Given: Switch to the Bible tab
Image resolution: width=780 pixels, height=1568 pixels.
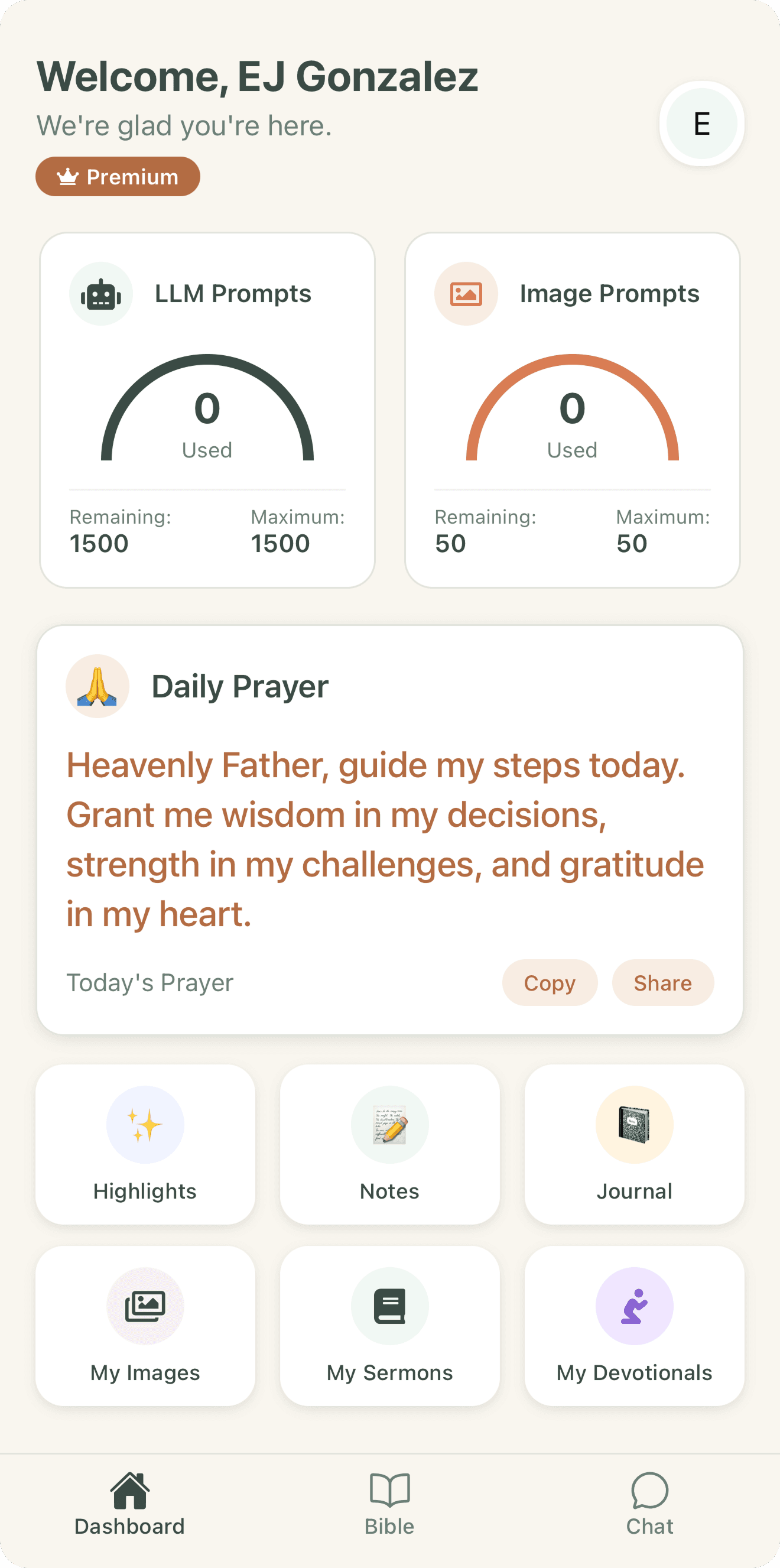Looking at the screenshot, I should point(389,1504).
